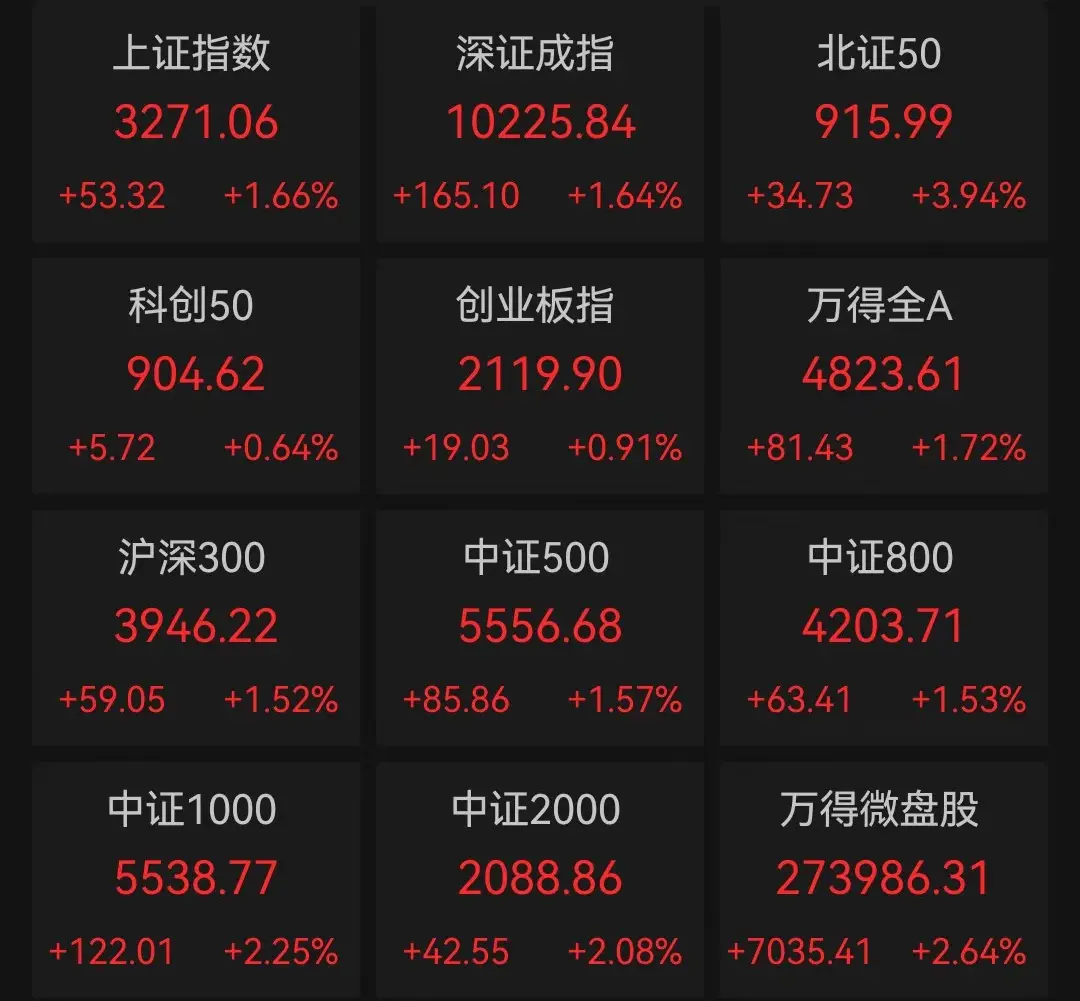The height and width of the screenshot is (1001, 1080).
Task: Select the 中证800 index card
Action: [884, 627]
